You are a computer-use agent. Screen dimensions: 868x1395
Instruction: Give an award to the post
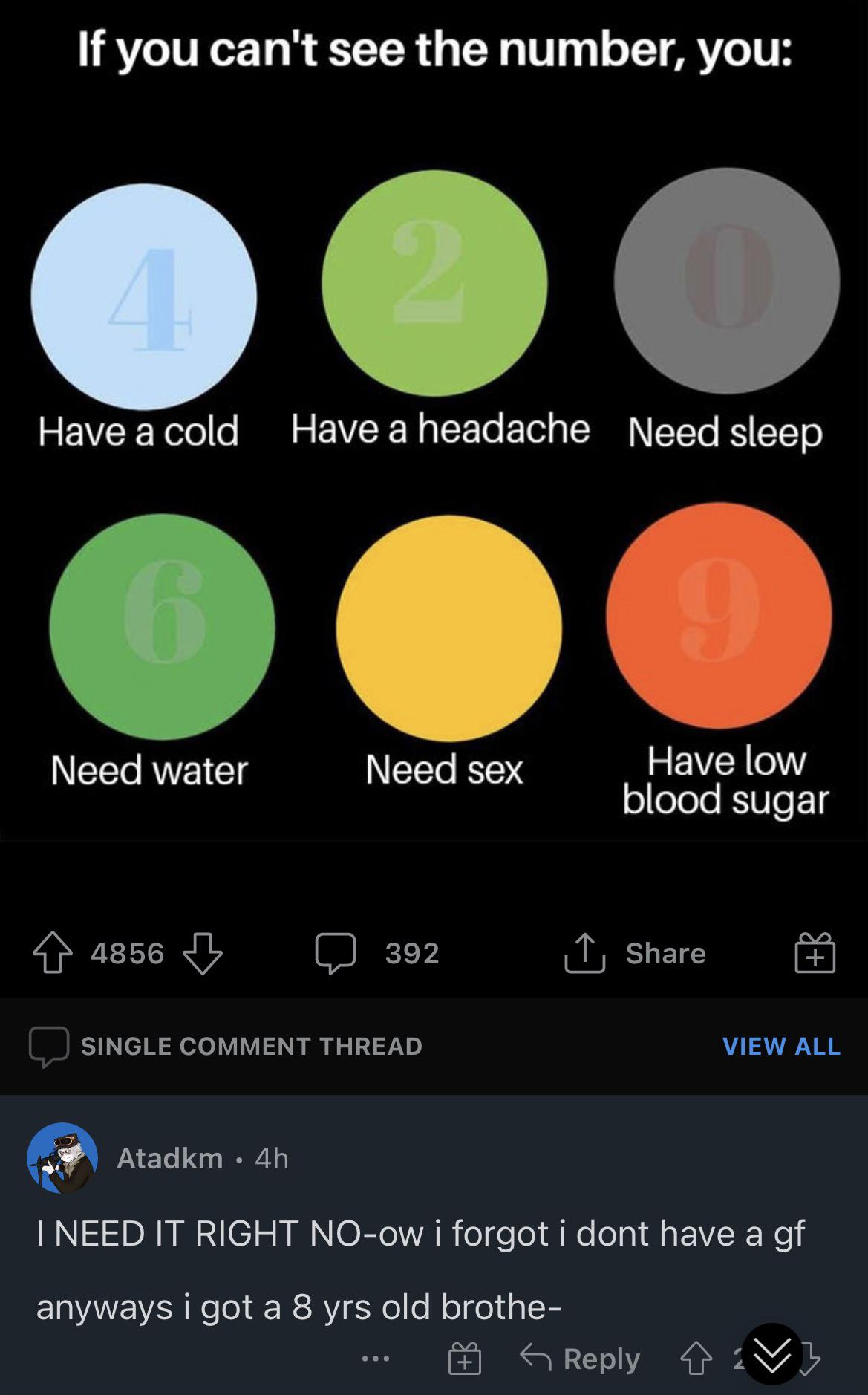pos(815,953)
